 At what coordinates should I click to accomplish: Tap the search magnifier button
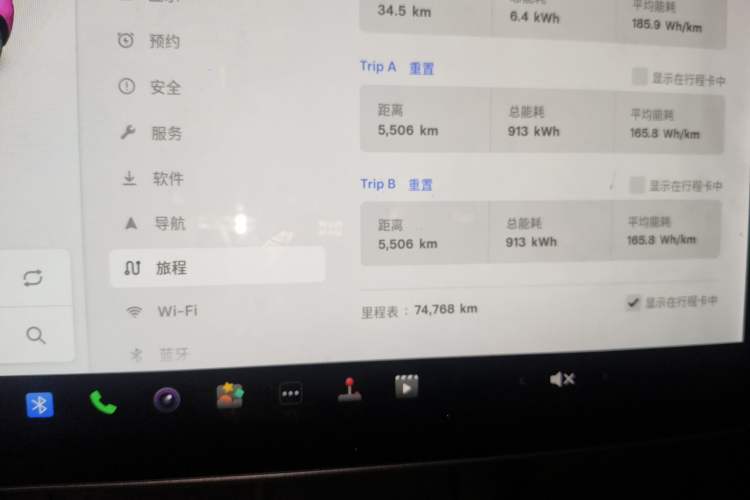click(36, 335)
